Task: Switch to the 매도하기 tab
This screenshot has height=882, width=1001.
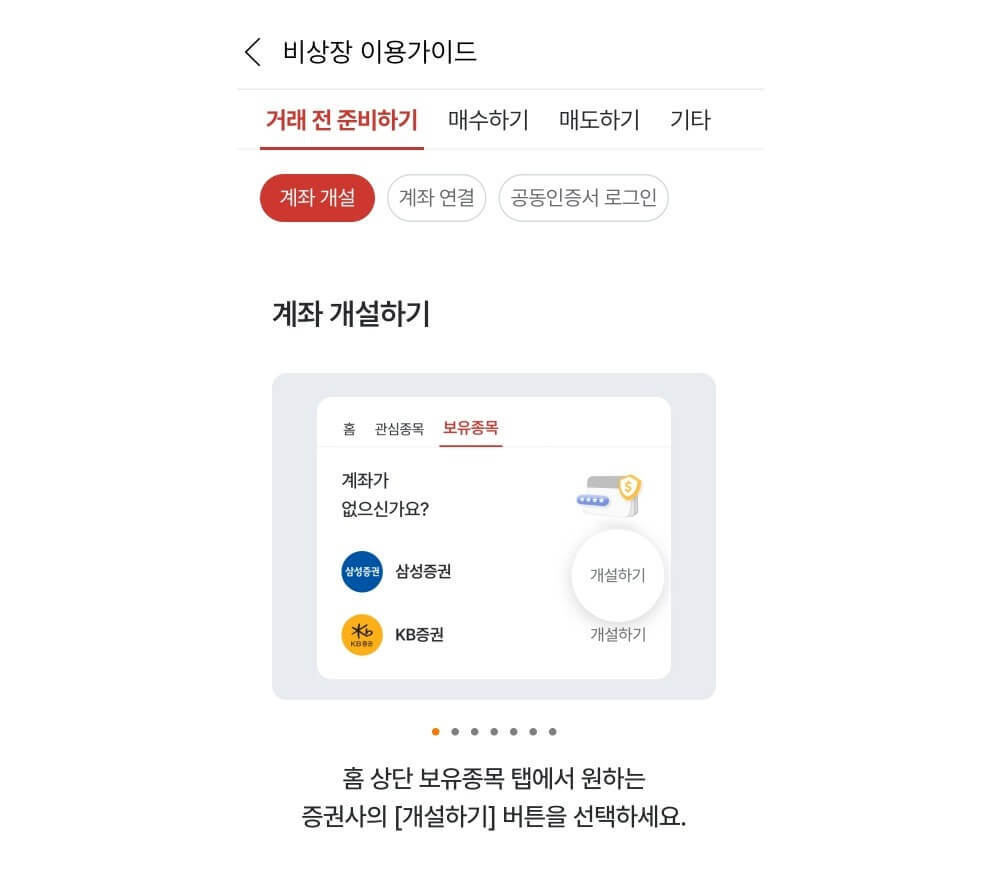Action: (x=599, y=120)
